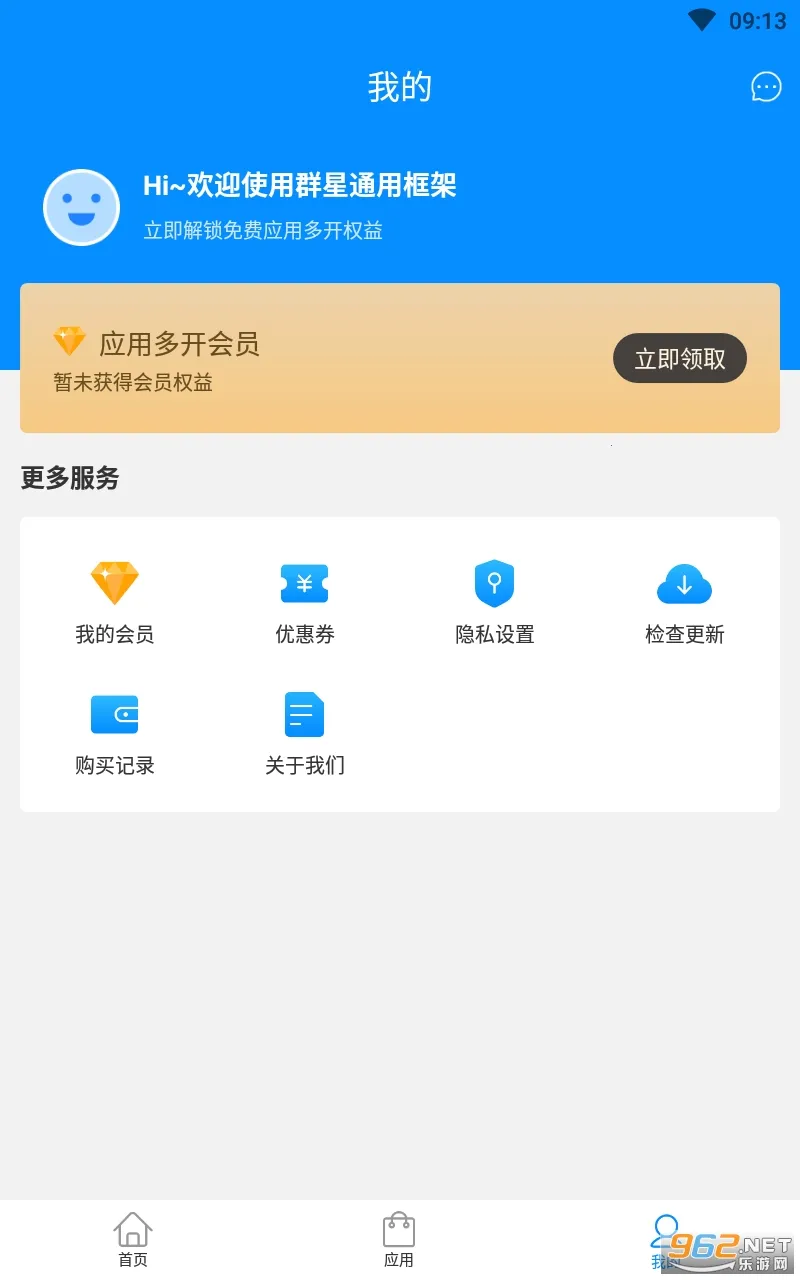Select the 我的 profile tab

(x=665, y=1239)
